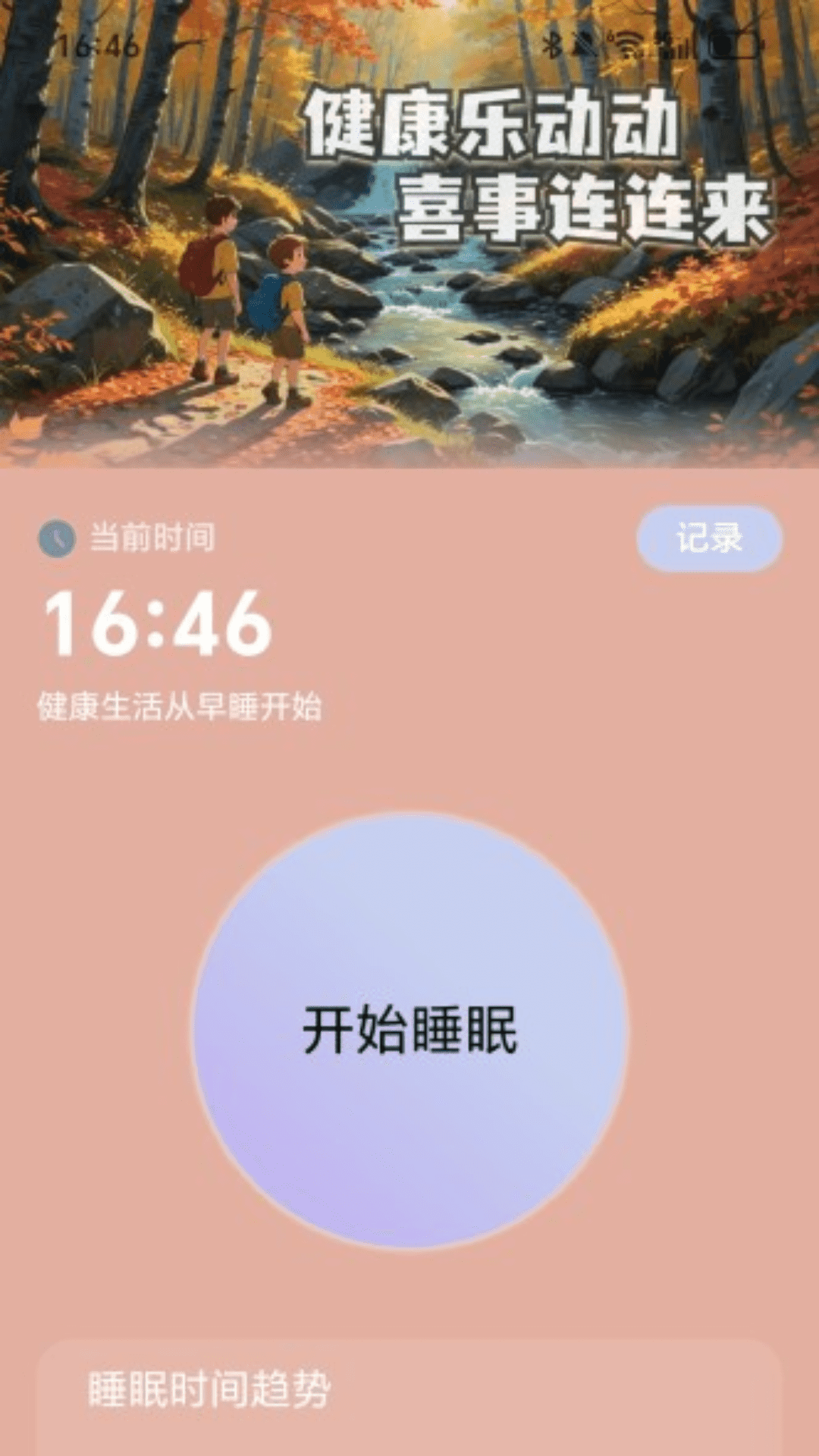The height and width of the screenshot is (1456, 819).
Task: Open the 记录 sleep records
Action: point(709,538)
